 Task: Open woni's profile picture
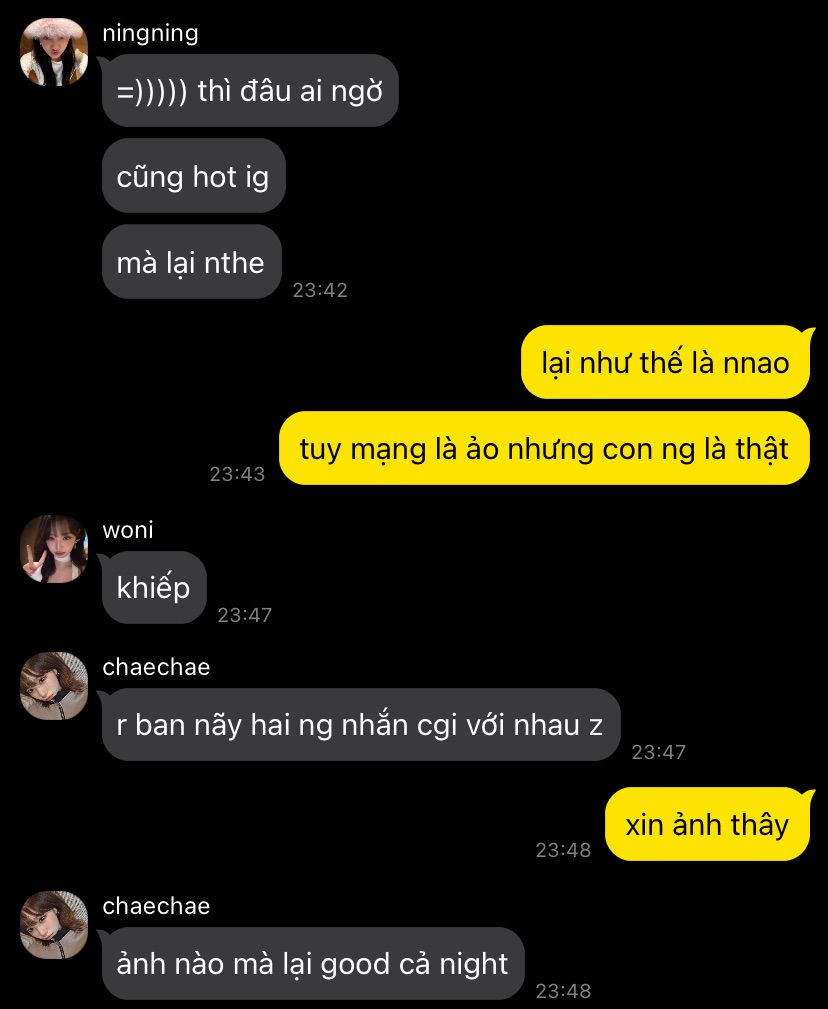click(x=54, y=549)
